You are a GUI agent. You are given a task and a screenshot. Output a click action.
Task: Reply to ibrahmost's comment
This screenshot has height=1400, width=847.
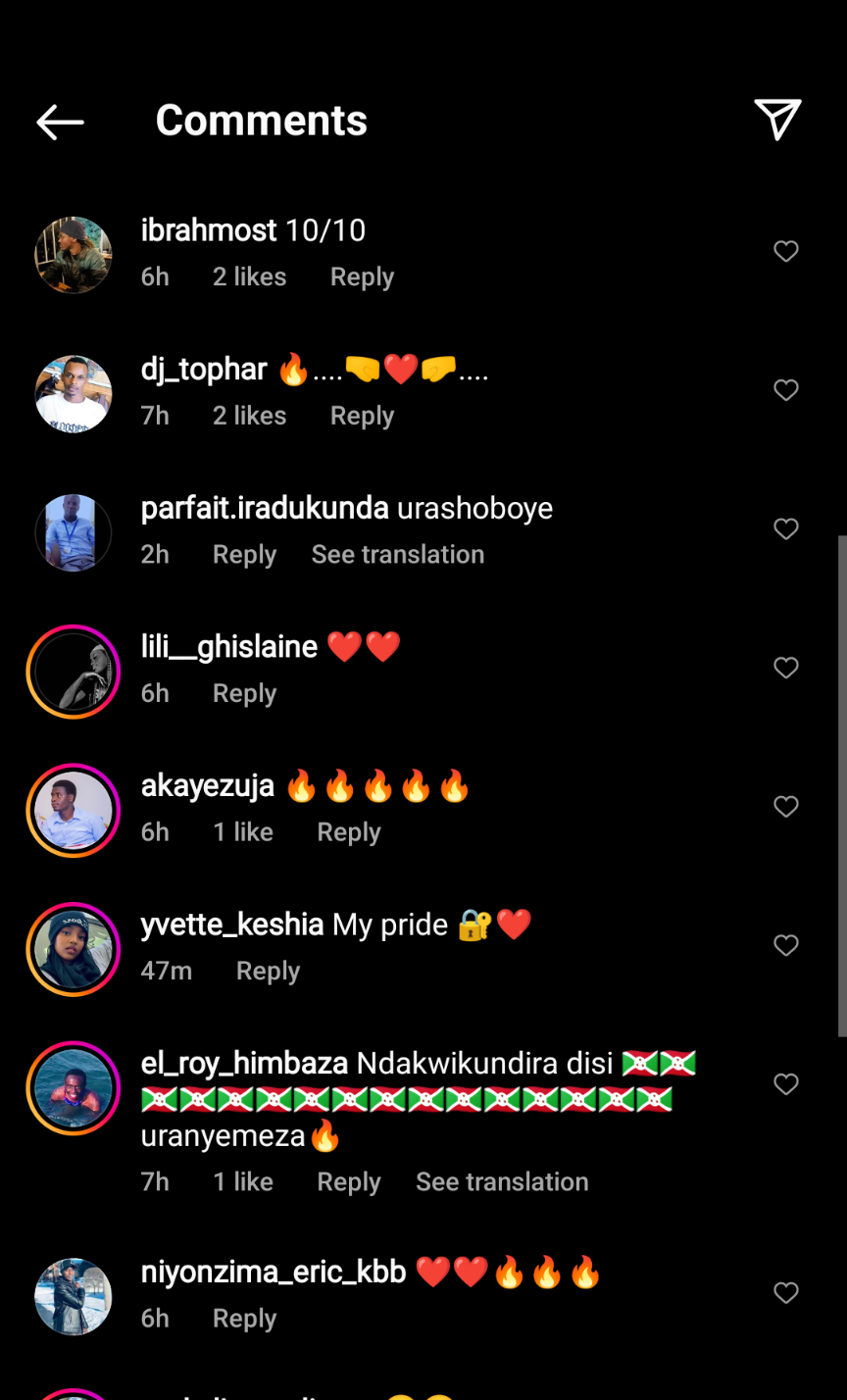(x=362, y=277)
